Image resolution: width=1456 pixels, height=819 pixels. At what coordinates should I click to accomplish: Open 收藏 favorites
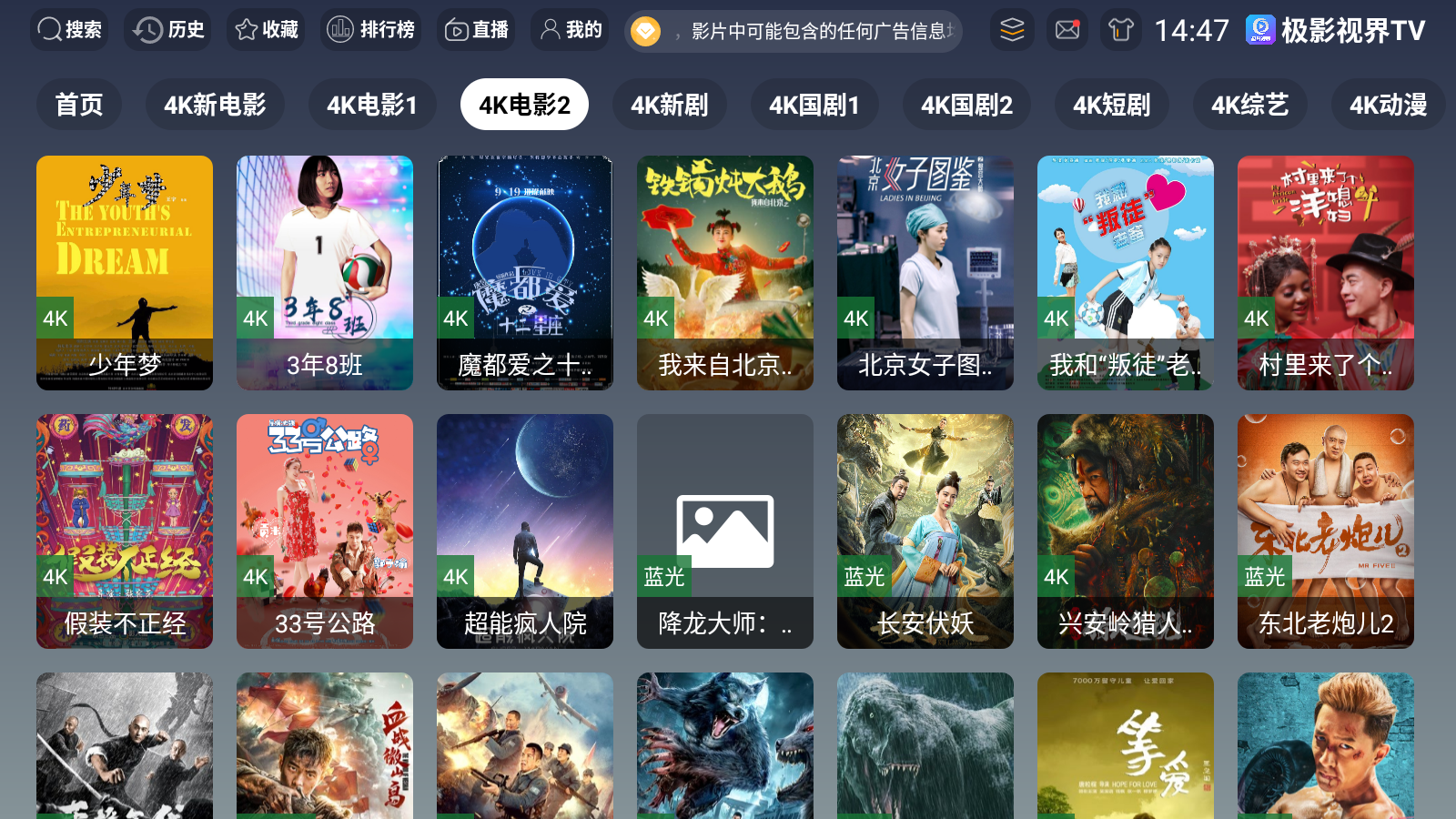267,30
